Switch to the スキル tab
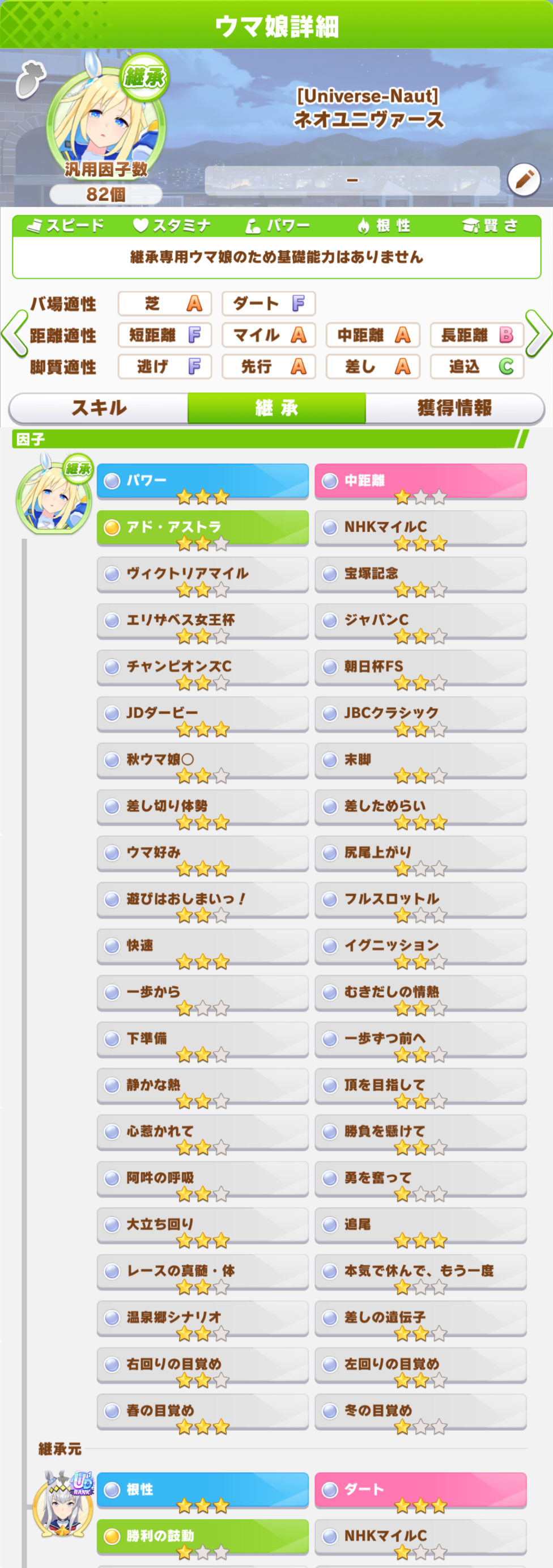 99,408
